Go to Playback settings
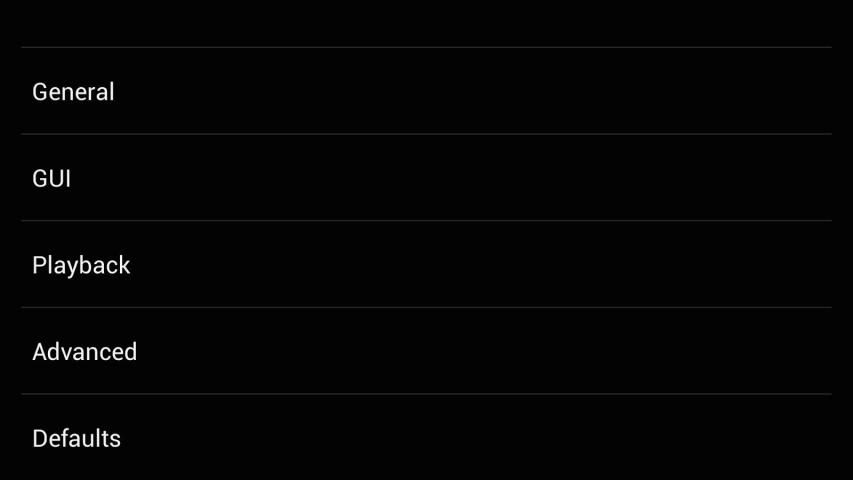The height and width of the screenshot is (480, 853). pos(81,265)
